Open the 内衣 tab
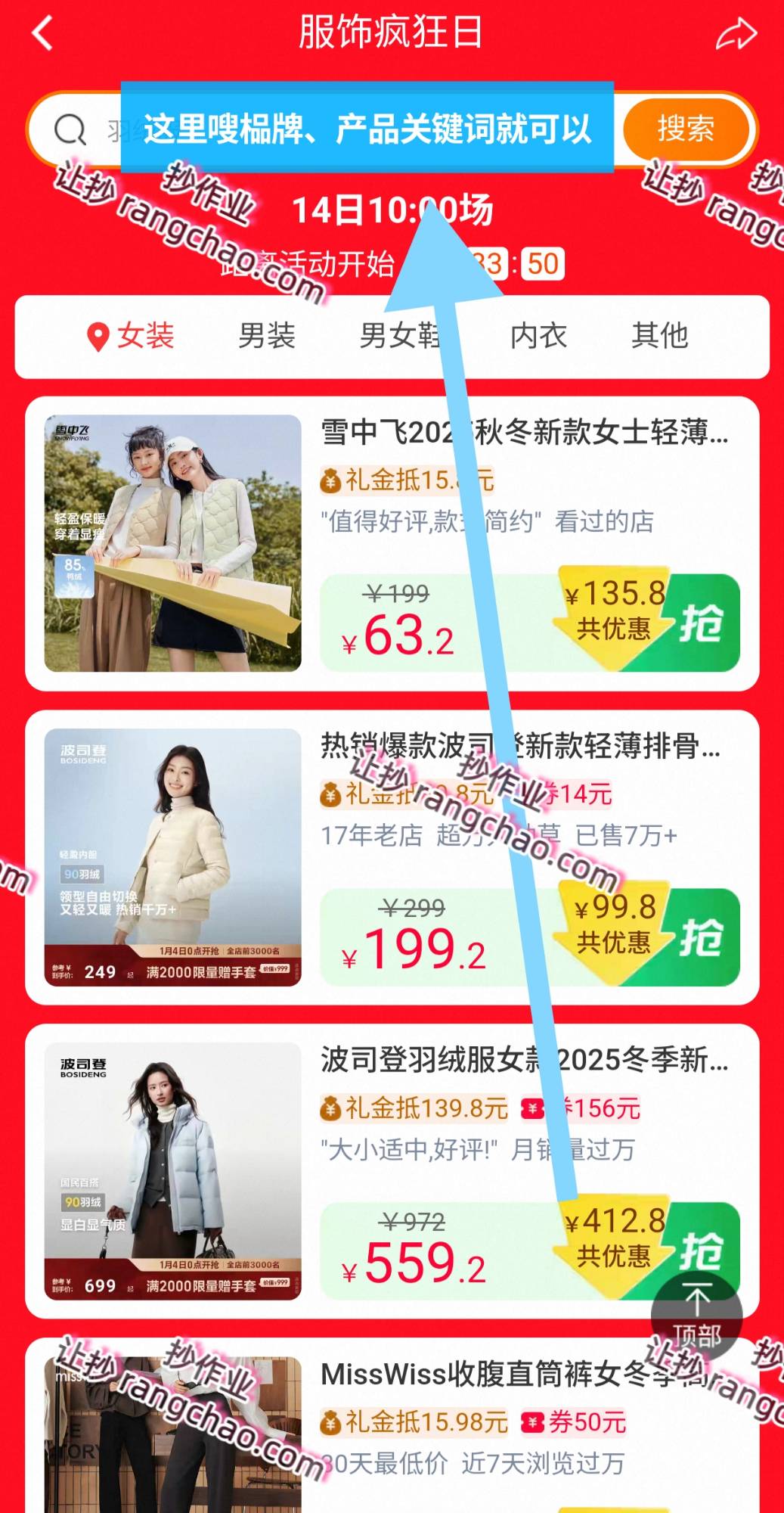 click(x=538, y=336)
